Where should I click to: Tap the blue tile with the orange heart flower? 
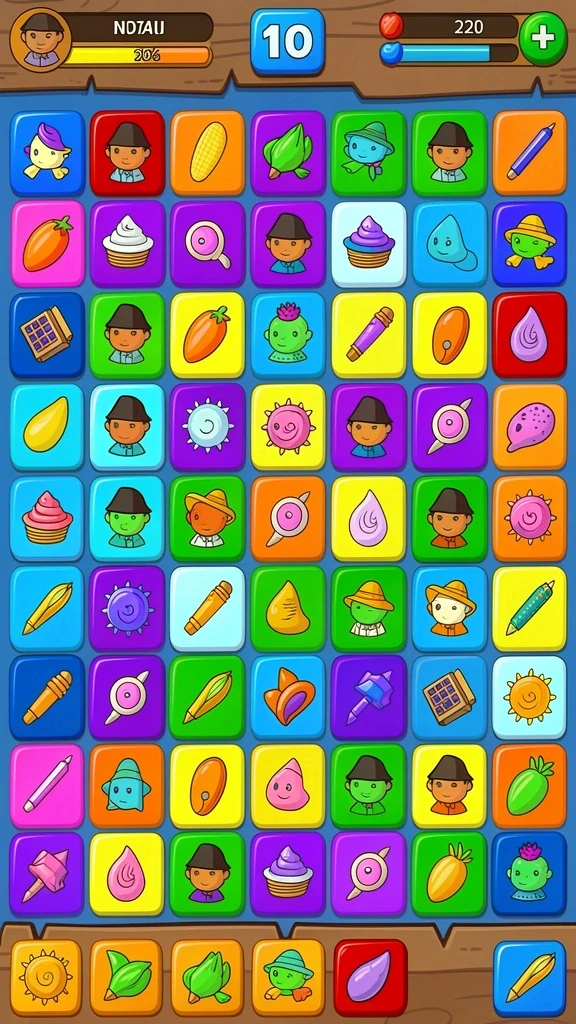click(288, 697)
